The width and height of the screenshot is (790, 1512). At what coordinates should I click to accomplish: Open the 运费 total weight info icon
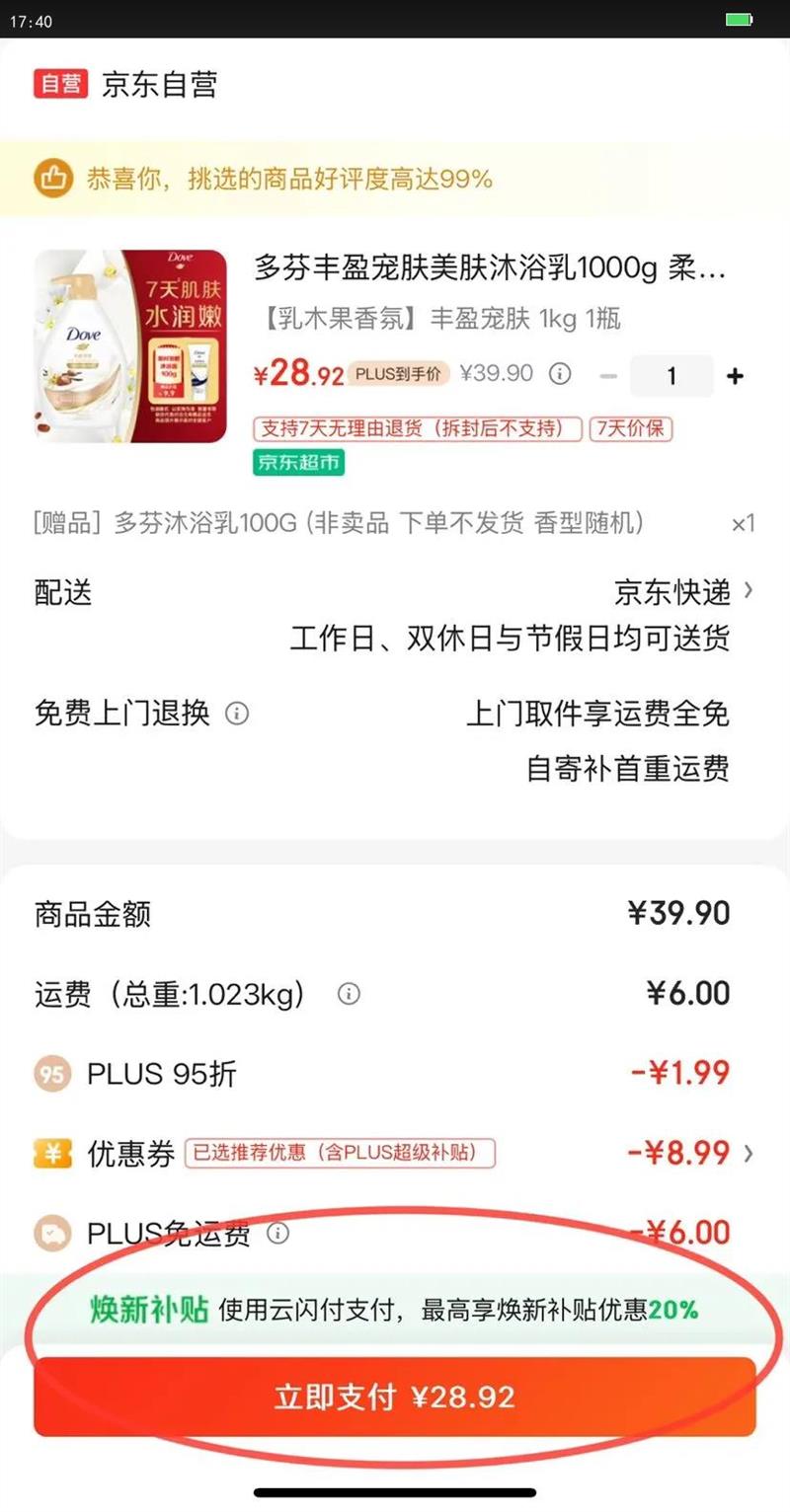348,995
